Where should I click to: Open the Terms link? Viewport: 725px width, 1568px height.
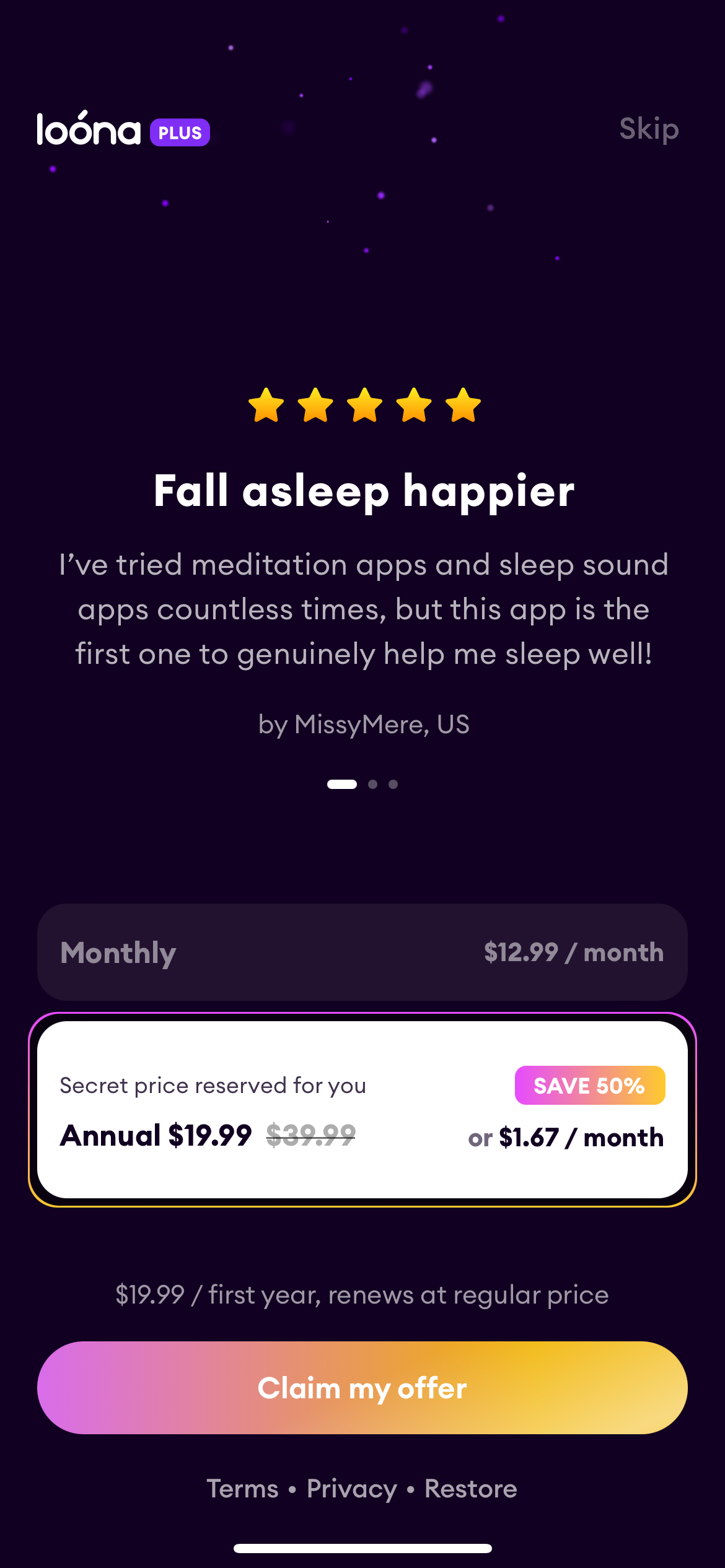242,1489
